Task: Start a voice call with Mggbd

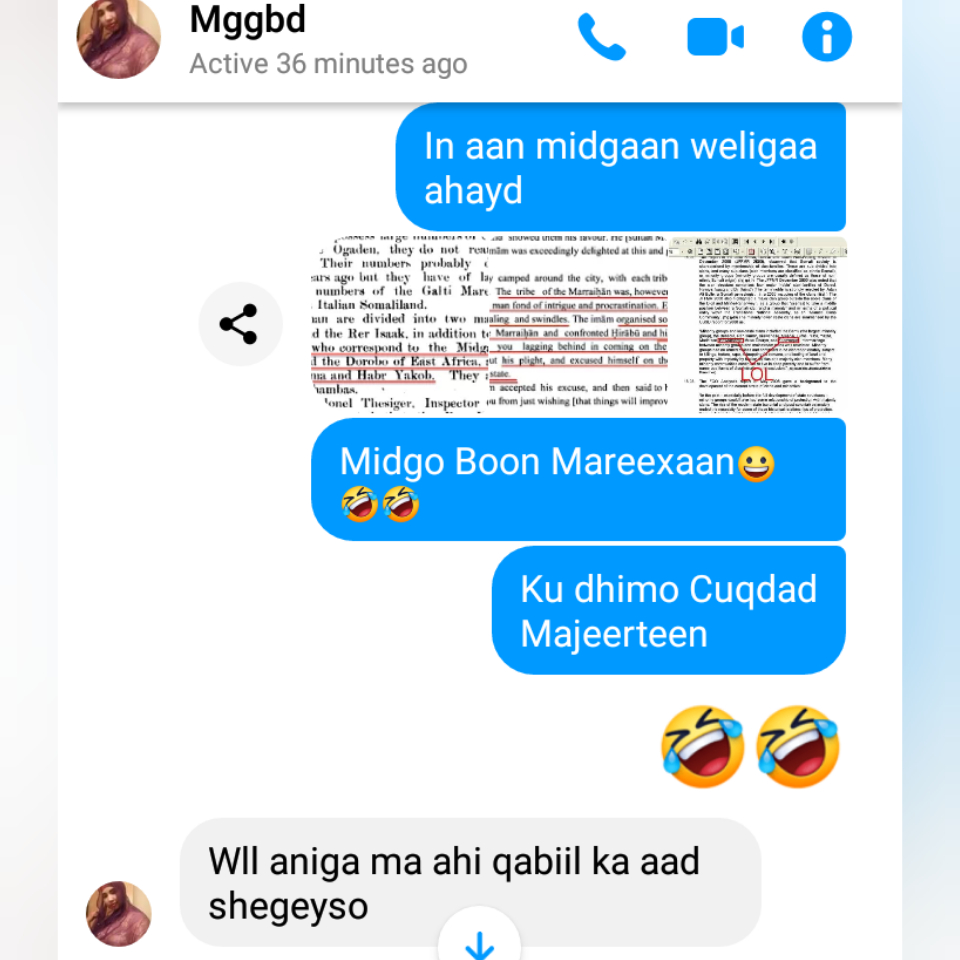Action: (602, 38)
